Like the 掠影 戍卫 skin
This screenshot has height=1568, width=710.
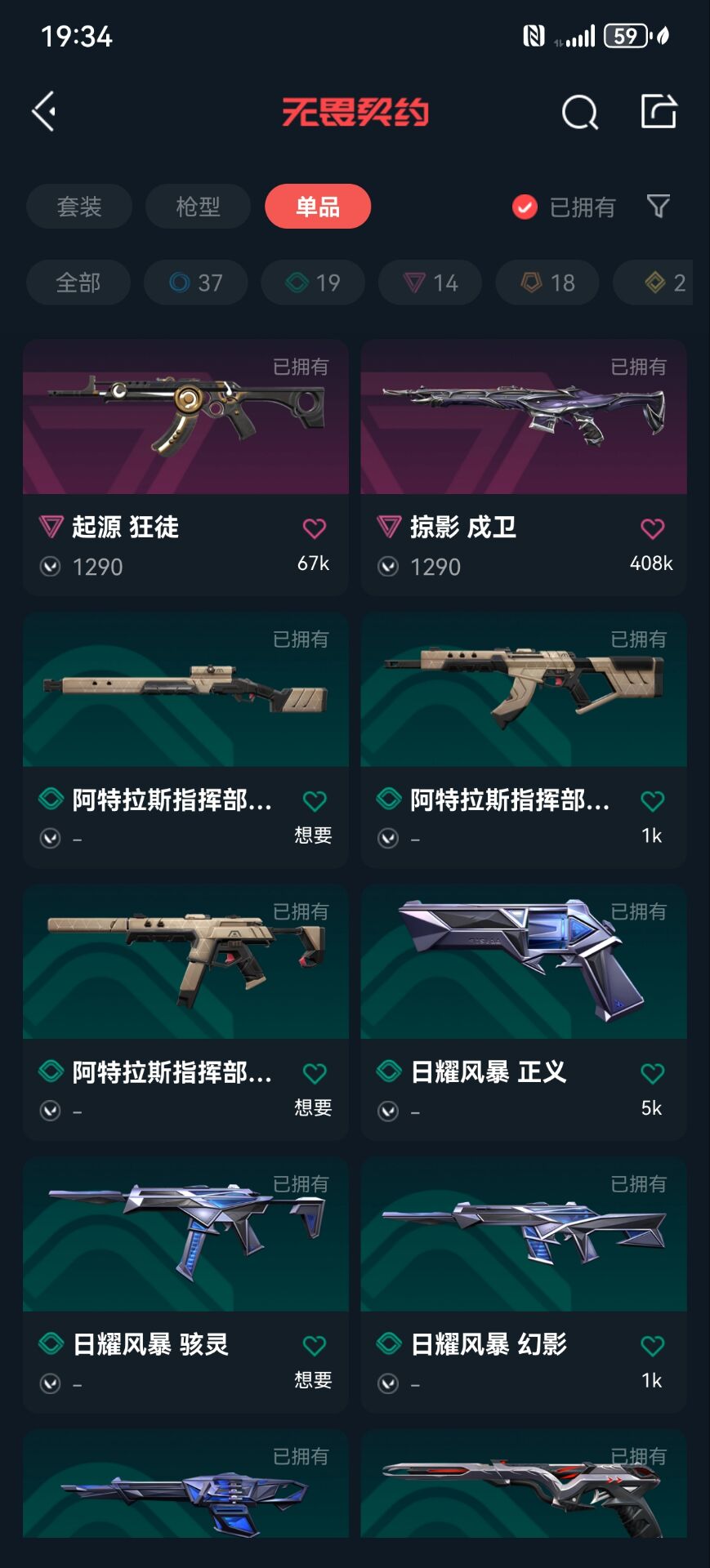(652, 528)
